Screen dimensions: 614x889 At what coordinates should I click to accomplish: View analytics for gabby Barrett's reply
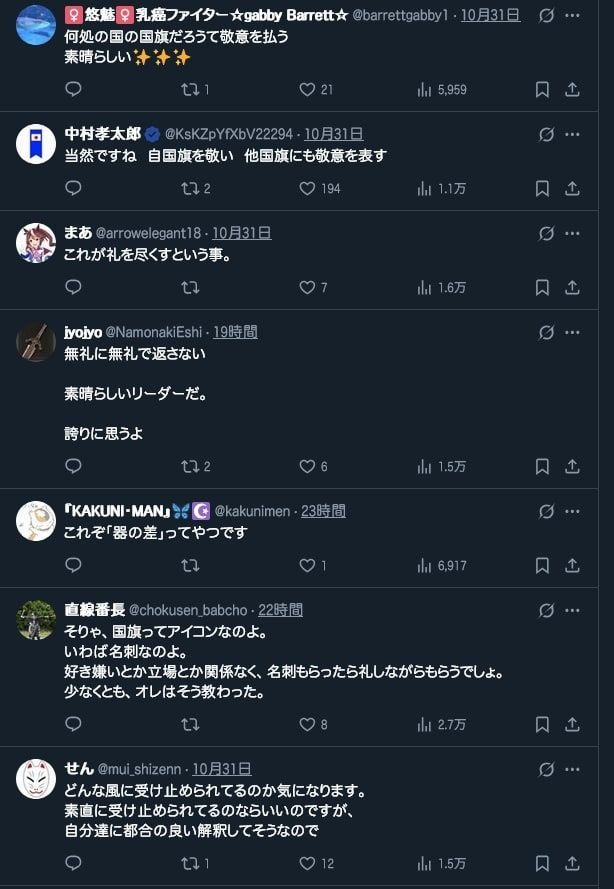click(x=441, y=89)
